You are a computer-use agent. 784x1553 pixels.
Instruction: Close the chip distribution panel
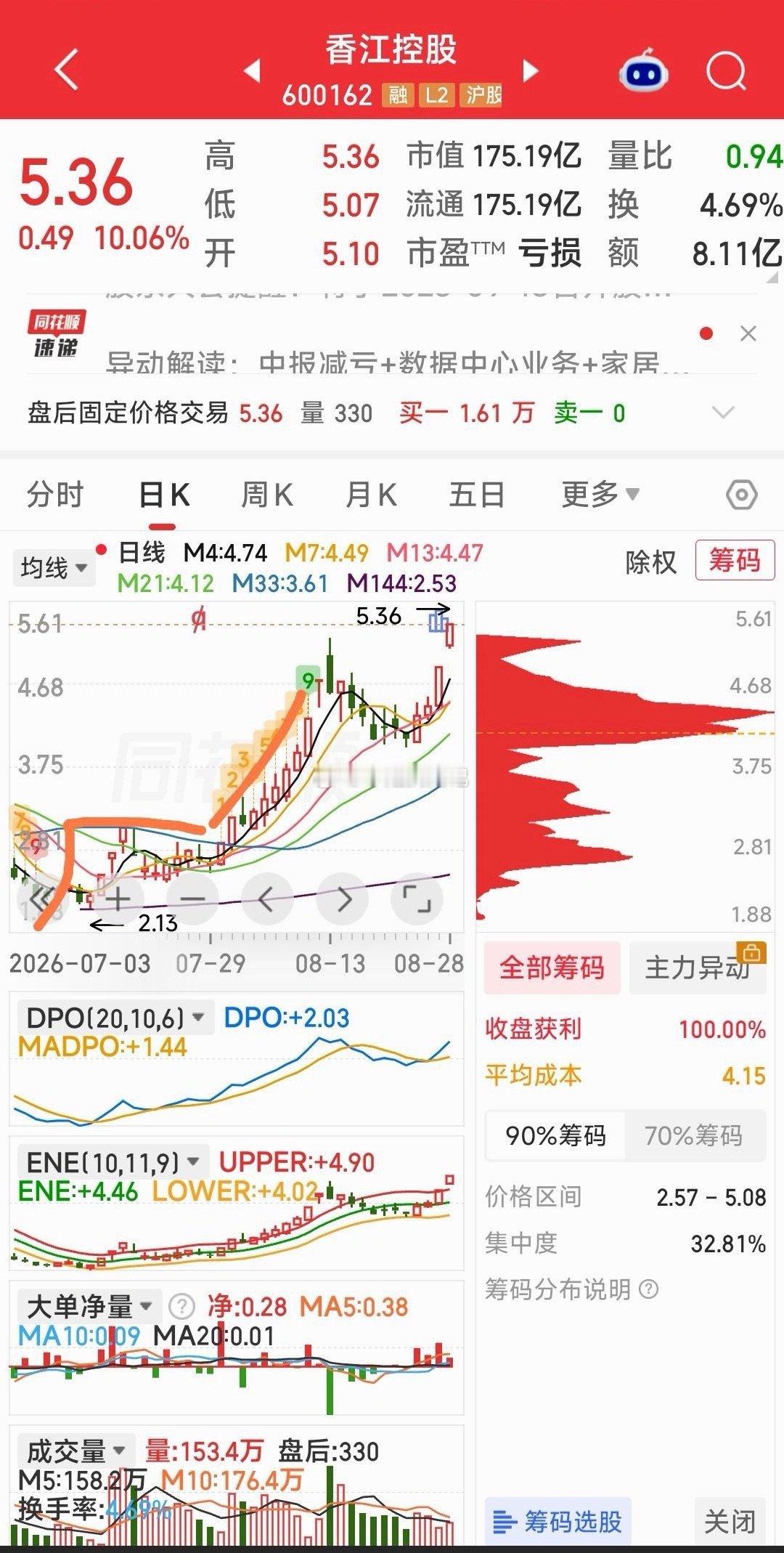tap(730, 1521)
